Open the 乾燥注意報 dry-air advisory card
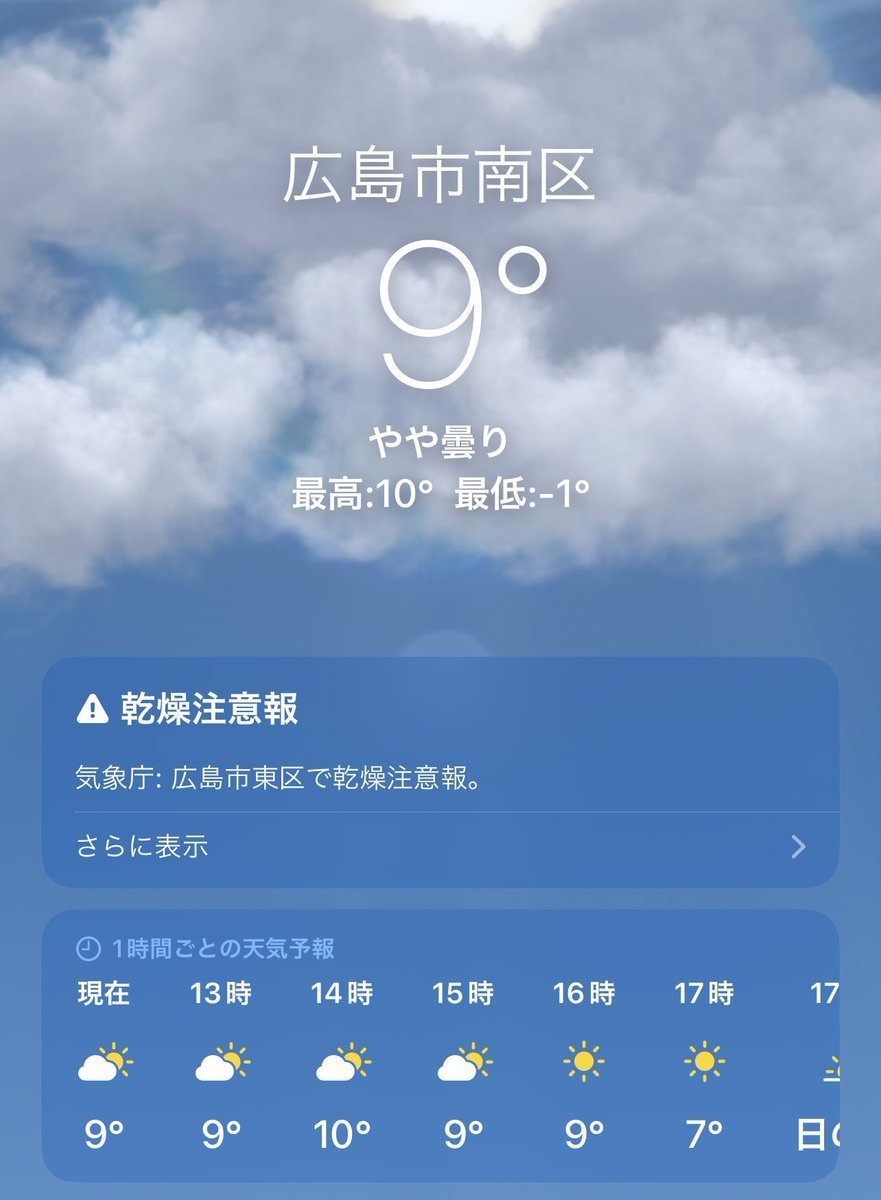 click(x=438, y=740)
